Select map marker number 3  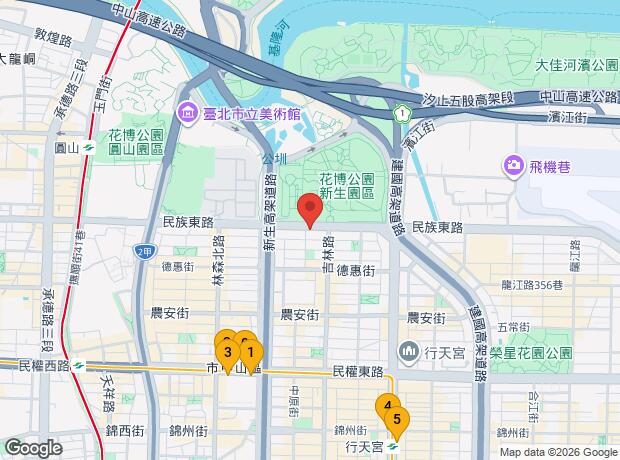coord(227,351)
